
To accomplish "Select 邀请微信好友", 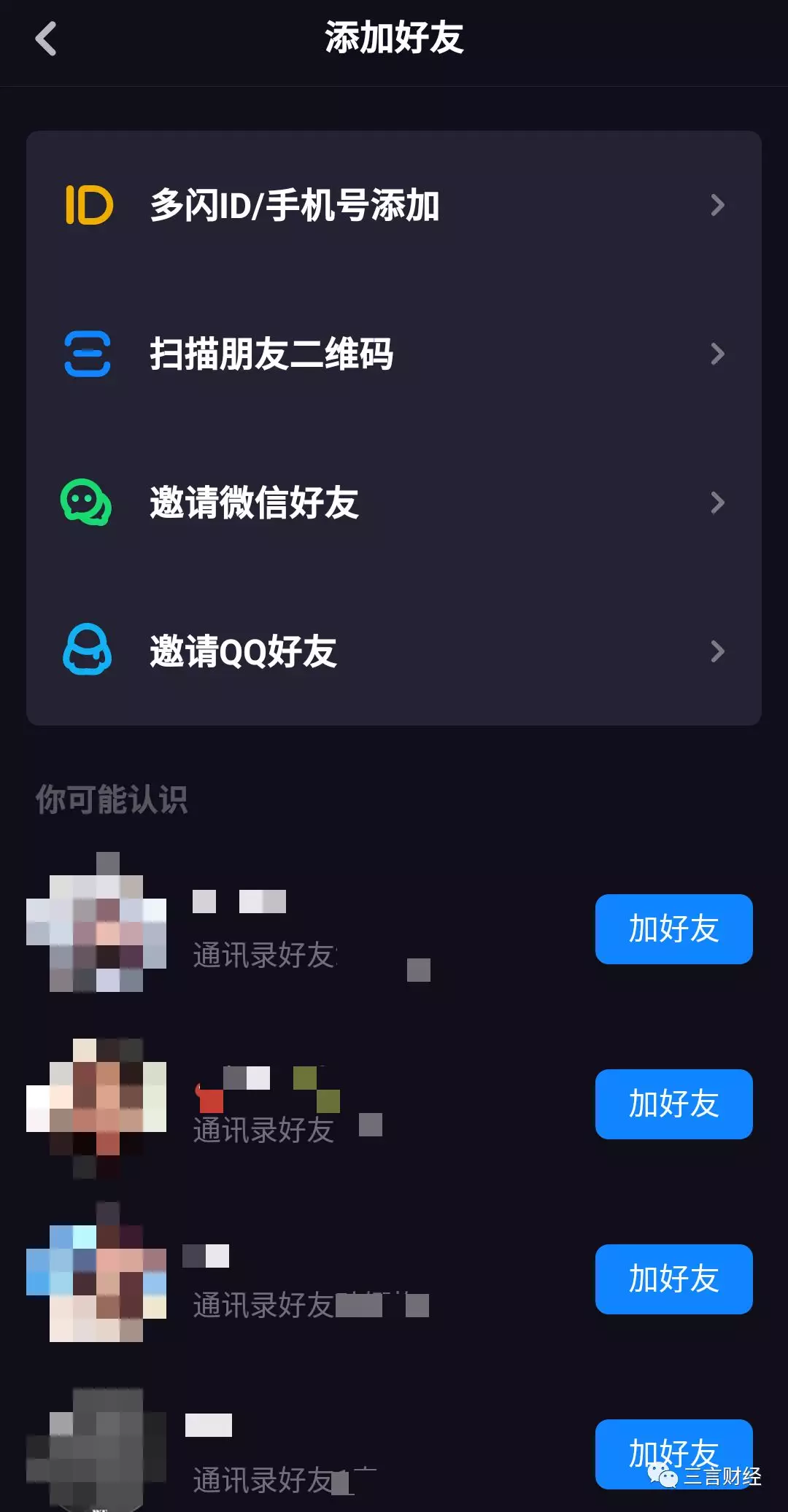I will [394, 503].
